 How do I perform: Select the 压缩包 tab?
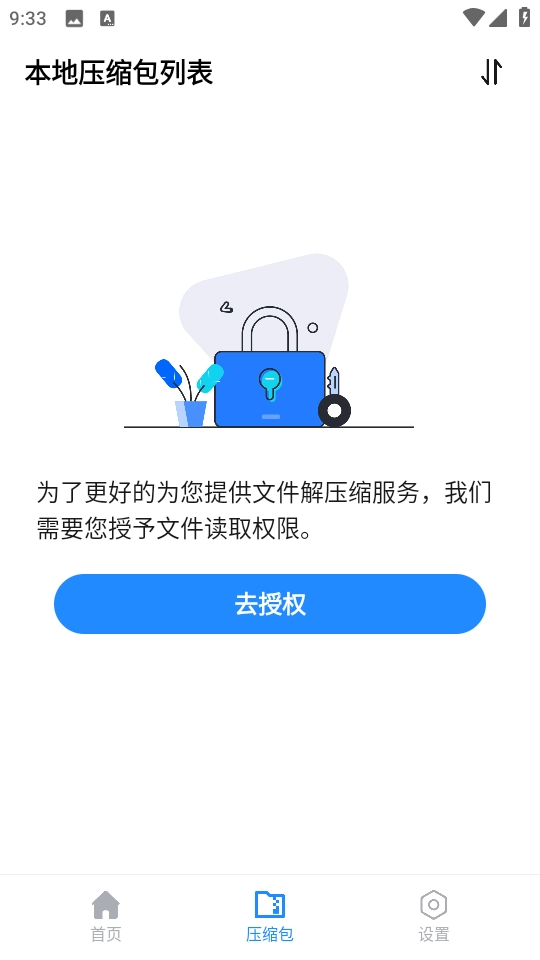pyautogui.click(x=270, y=916)
